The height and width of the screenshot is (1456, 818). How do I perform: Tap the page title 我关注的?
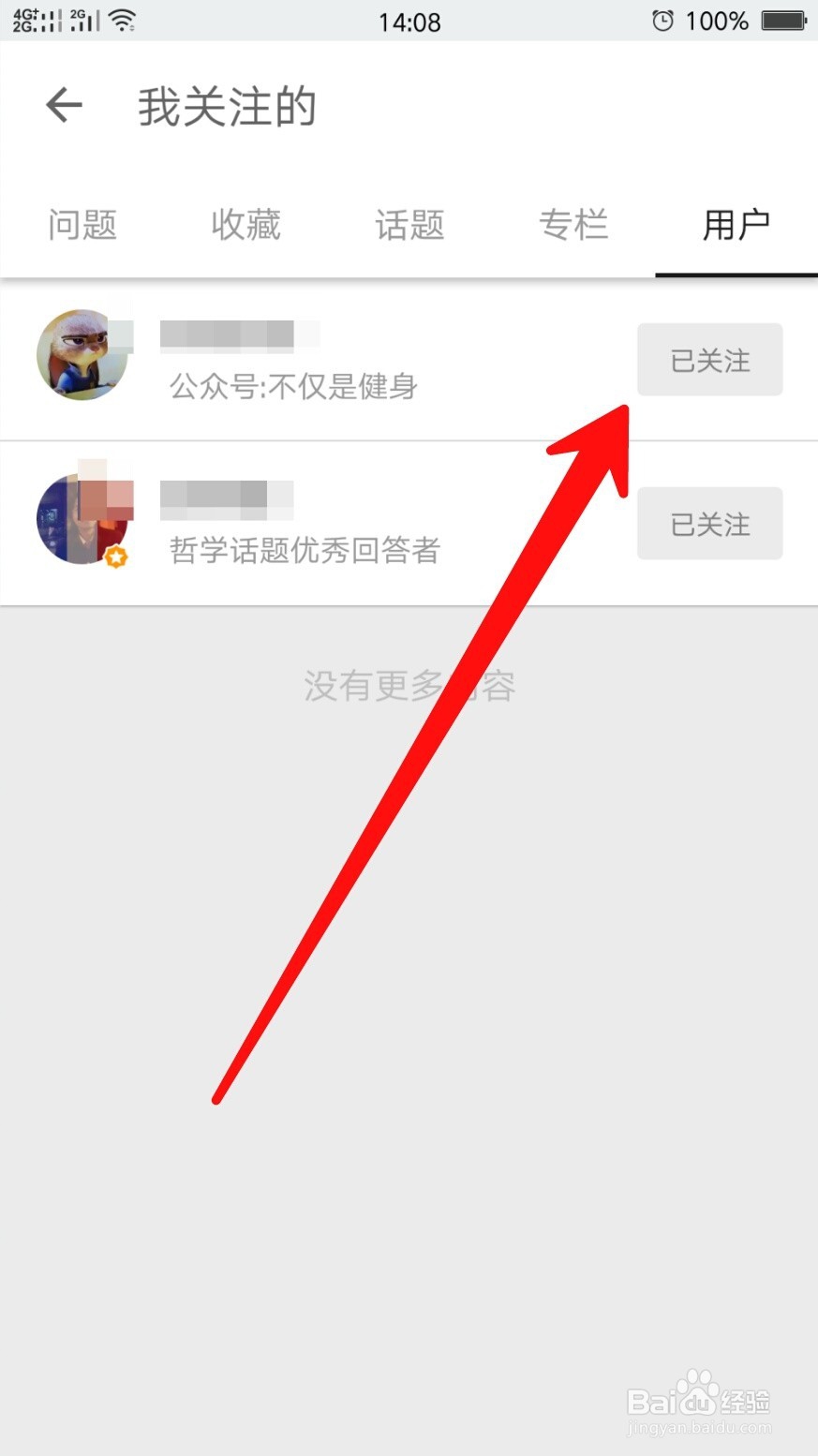coord(226,106)
